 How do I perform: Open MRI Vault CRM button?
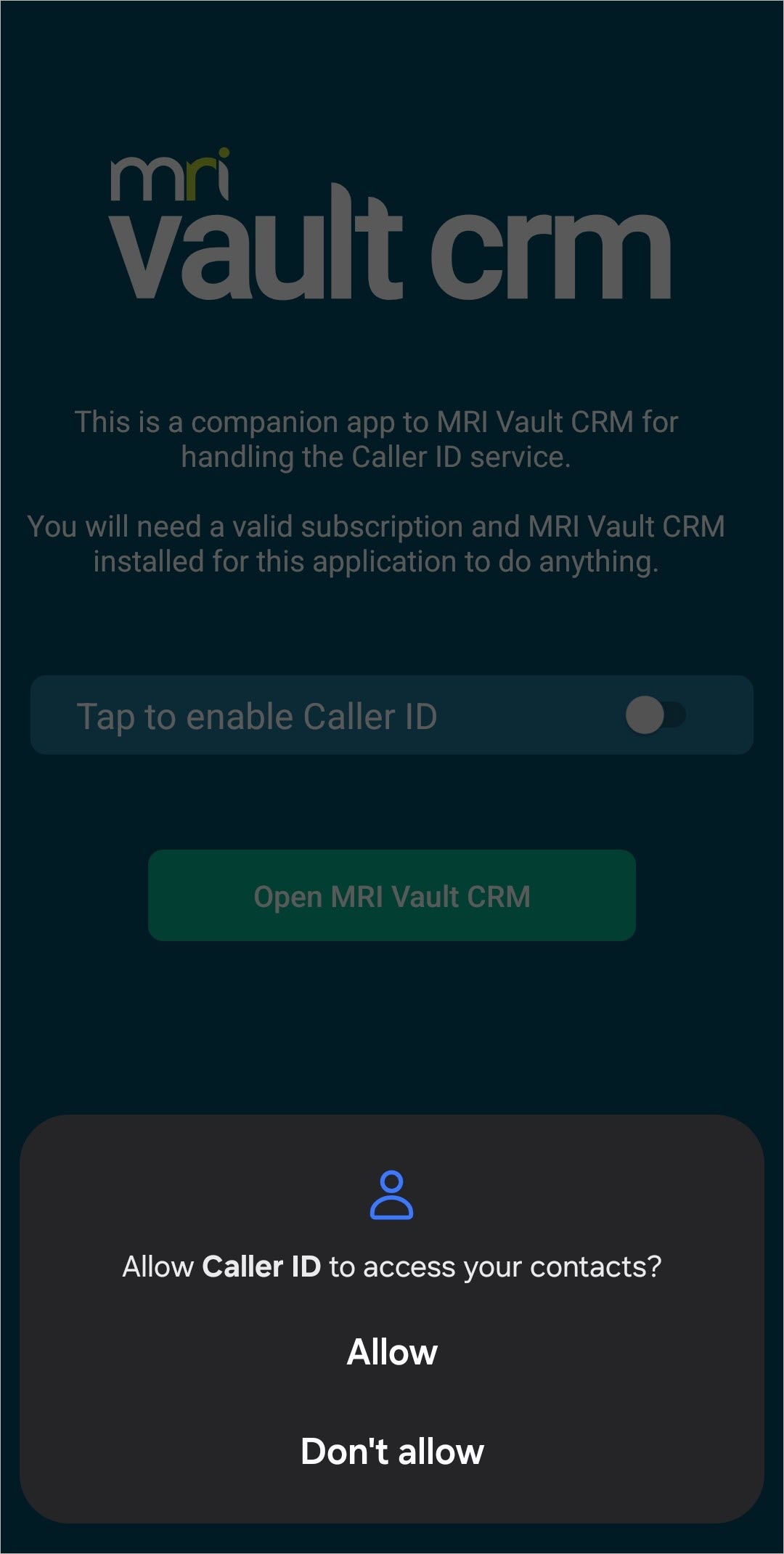point(392,895)
